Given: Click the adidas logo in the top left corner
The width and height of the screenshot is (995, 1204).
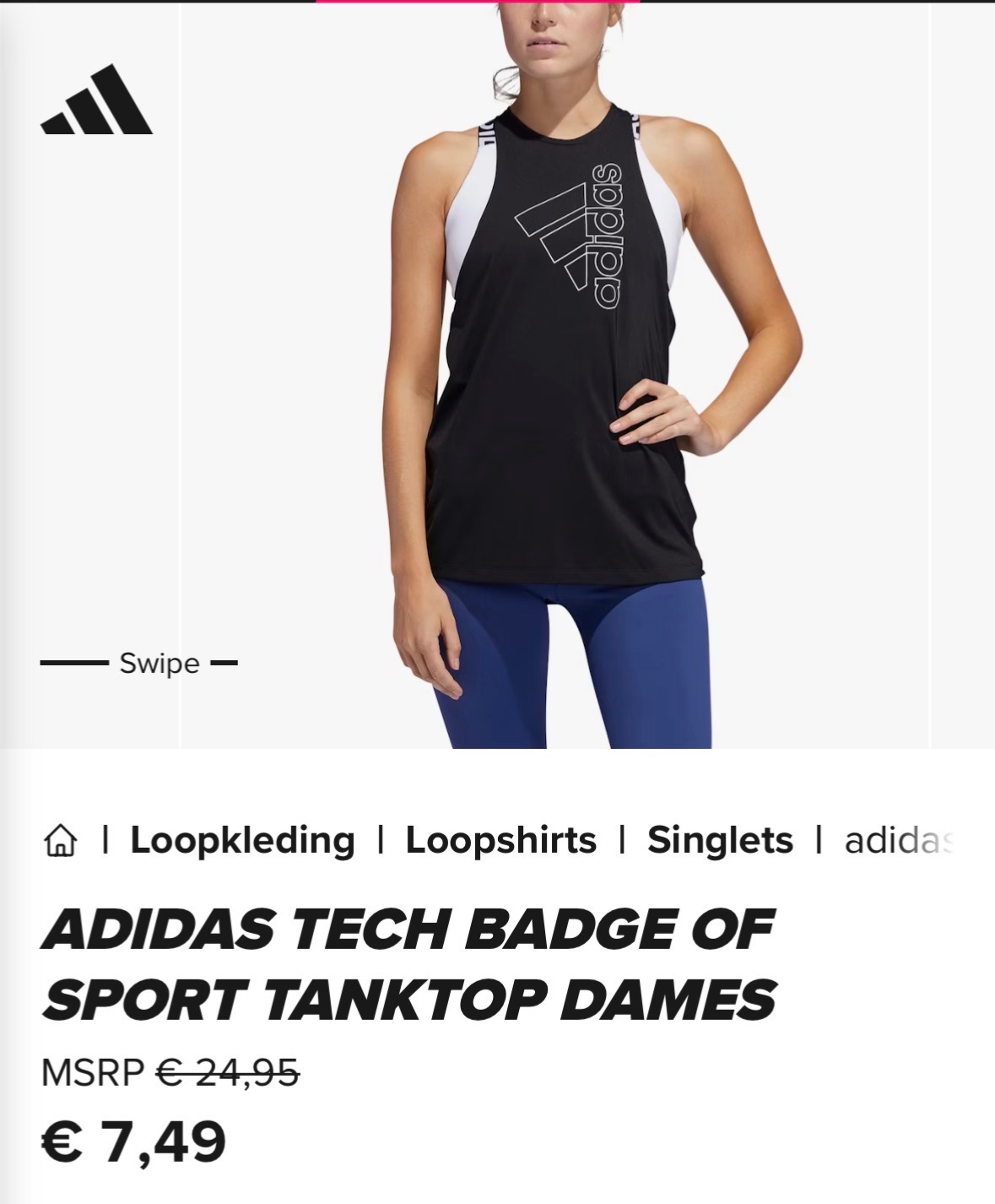Looking at the screenshot, I should tap(97, 100).
